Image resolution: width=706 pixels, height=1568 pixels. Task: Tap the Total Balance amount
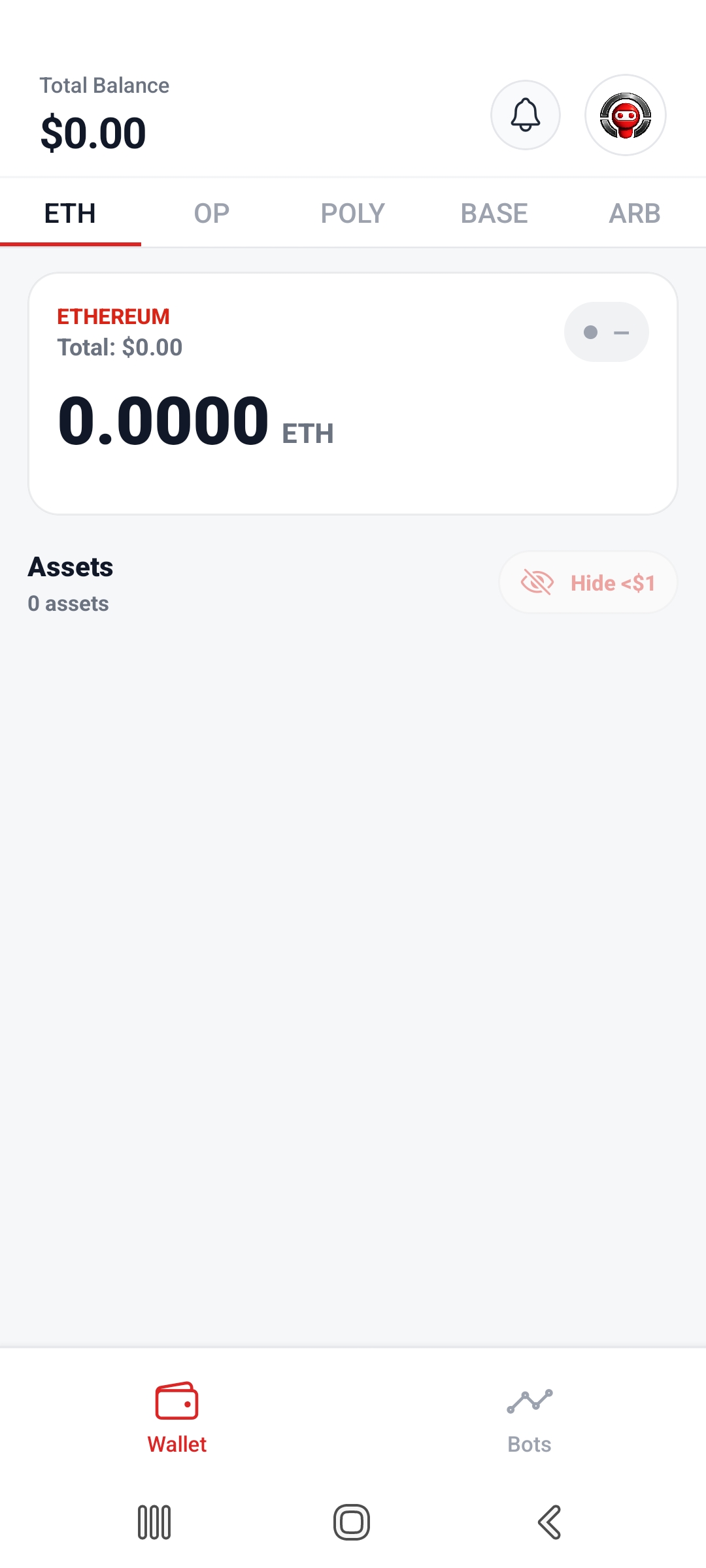point(93,132)
